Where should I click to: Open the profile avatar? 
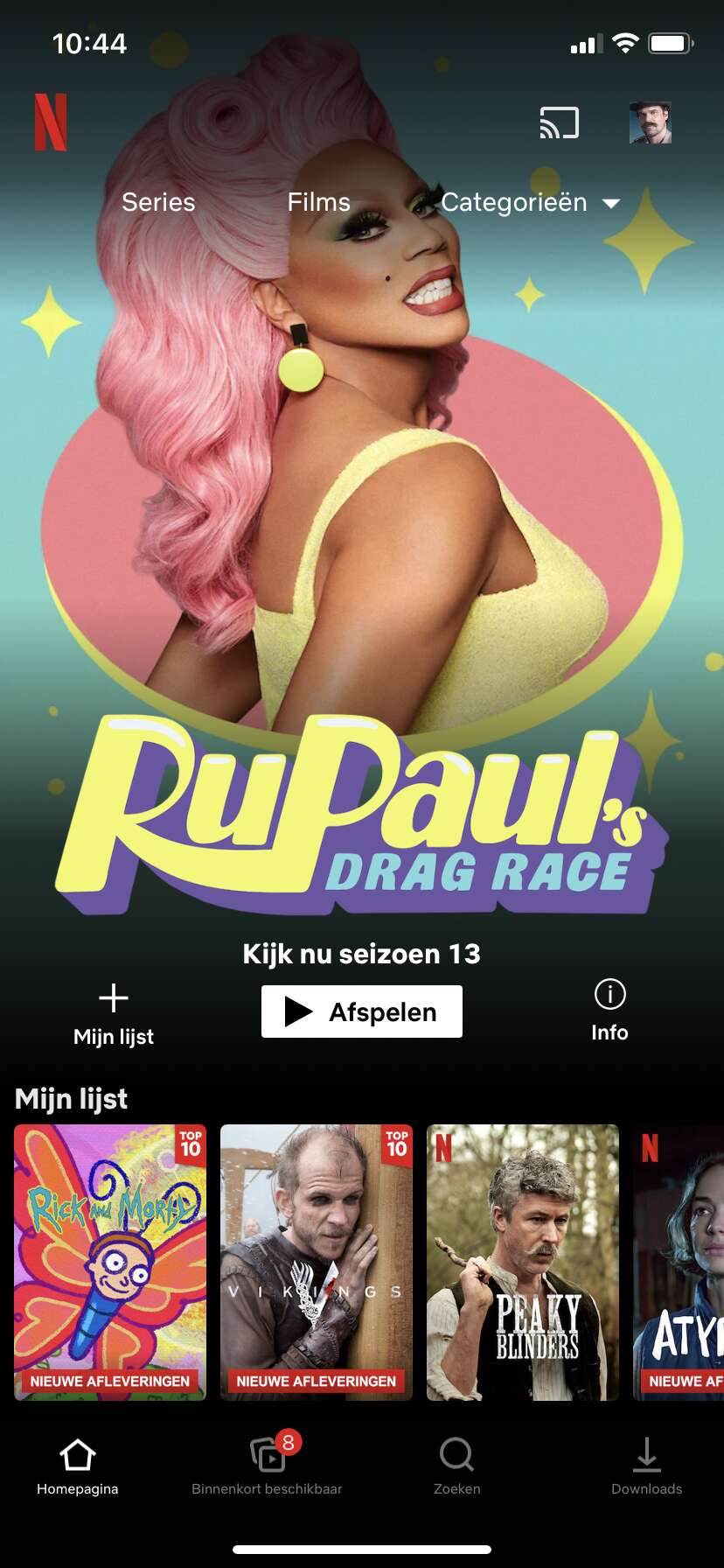(x=650, y=122)
